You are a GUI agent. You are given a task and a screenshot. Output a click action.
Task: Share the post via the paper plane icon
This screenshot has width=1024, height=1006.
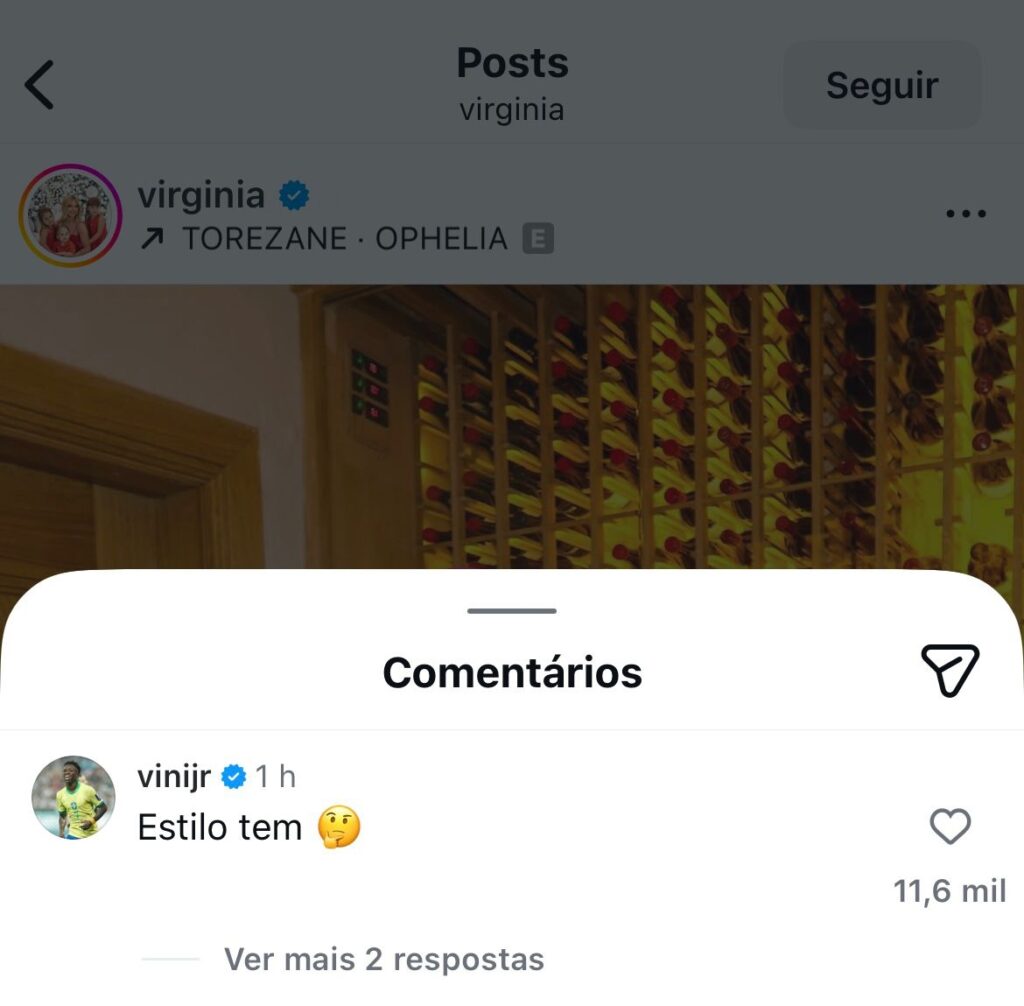click(949, 670)
